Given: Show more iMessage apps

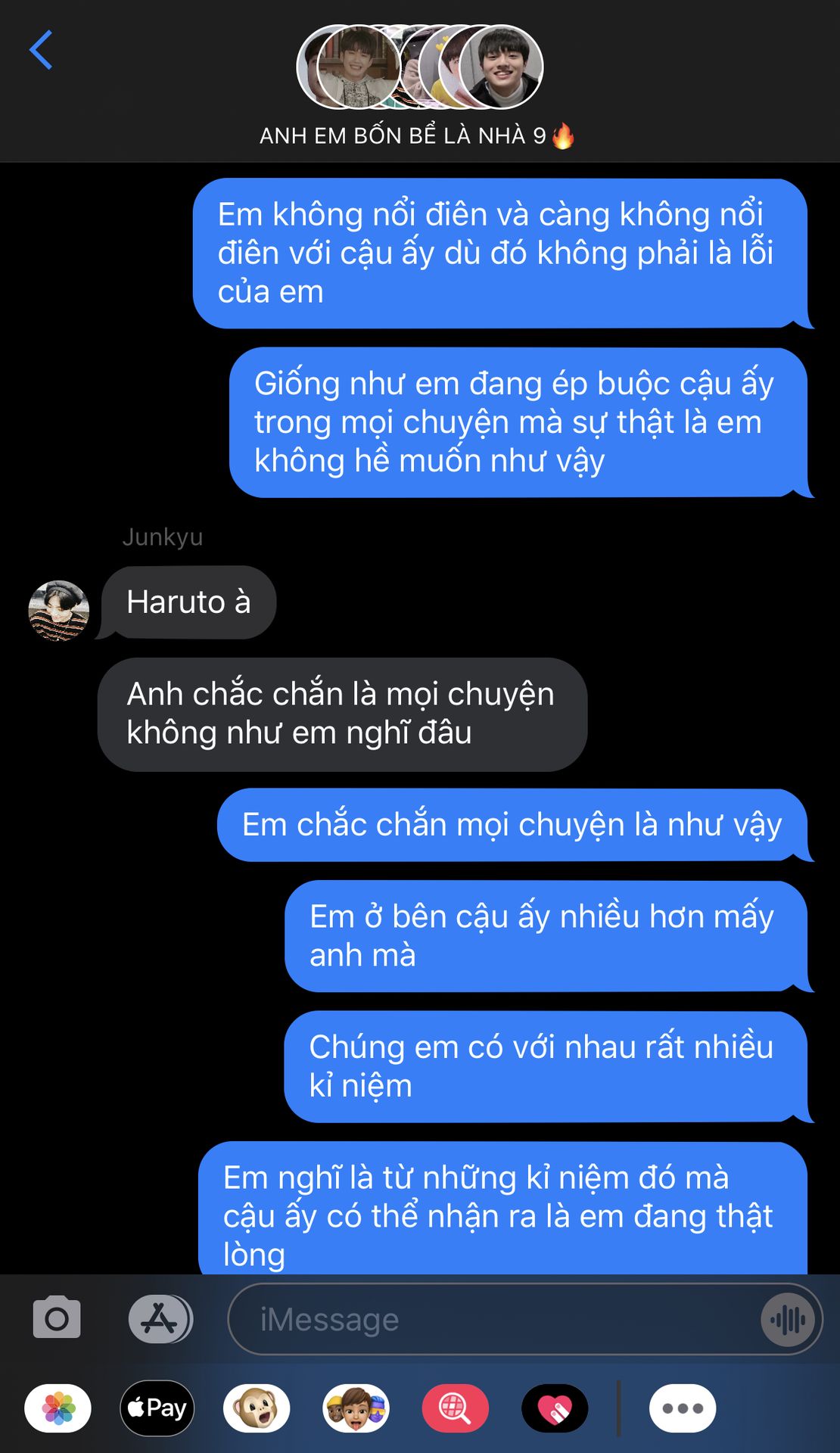Looking at the screenshot, I should pos(683,1408).
